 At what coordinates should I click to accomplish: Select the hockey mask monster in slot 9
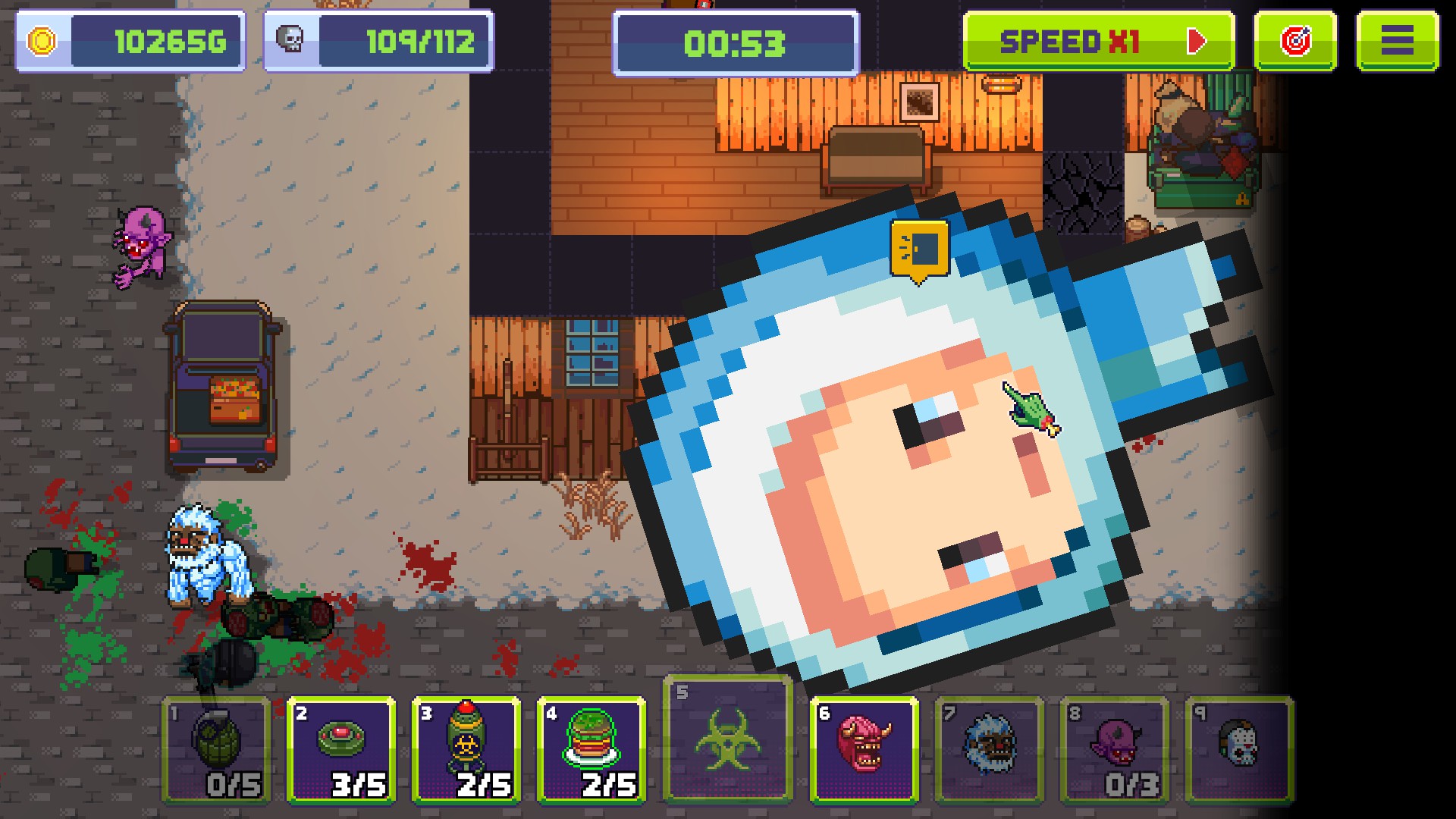[x=1240, y=749]
